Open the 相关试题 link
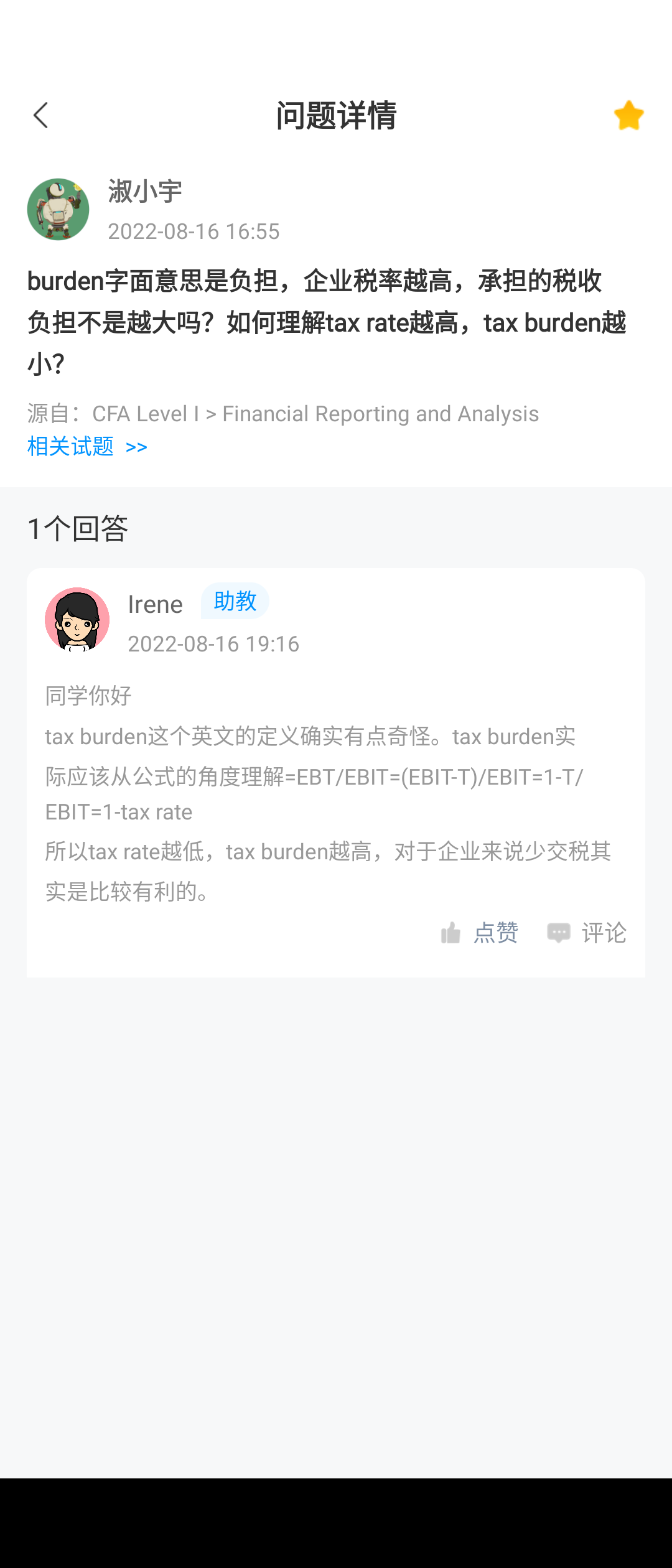672x1568 pixels. (x=87, y=447)
